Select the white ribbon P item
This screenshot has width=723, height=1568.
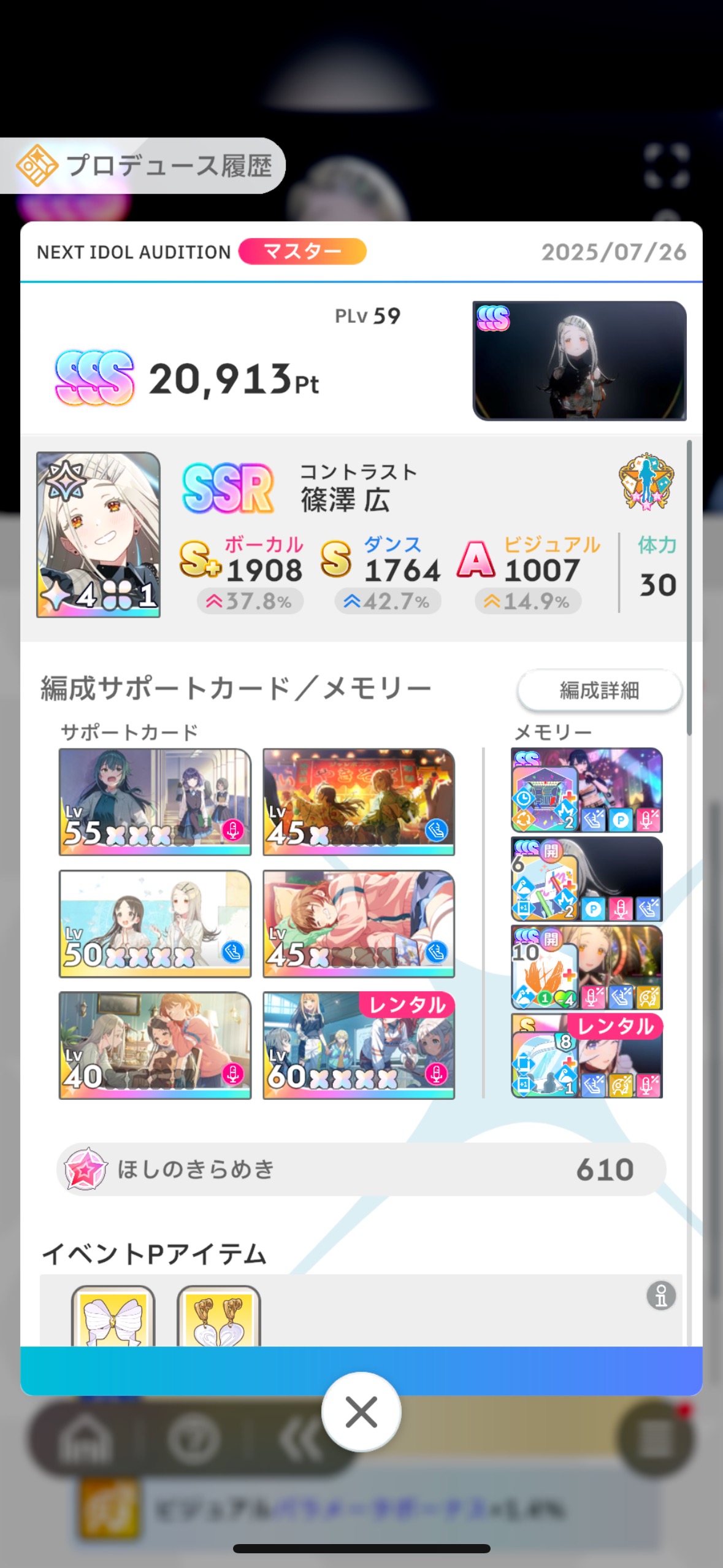coord(113,1316)
